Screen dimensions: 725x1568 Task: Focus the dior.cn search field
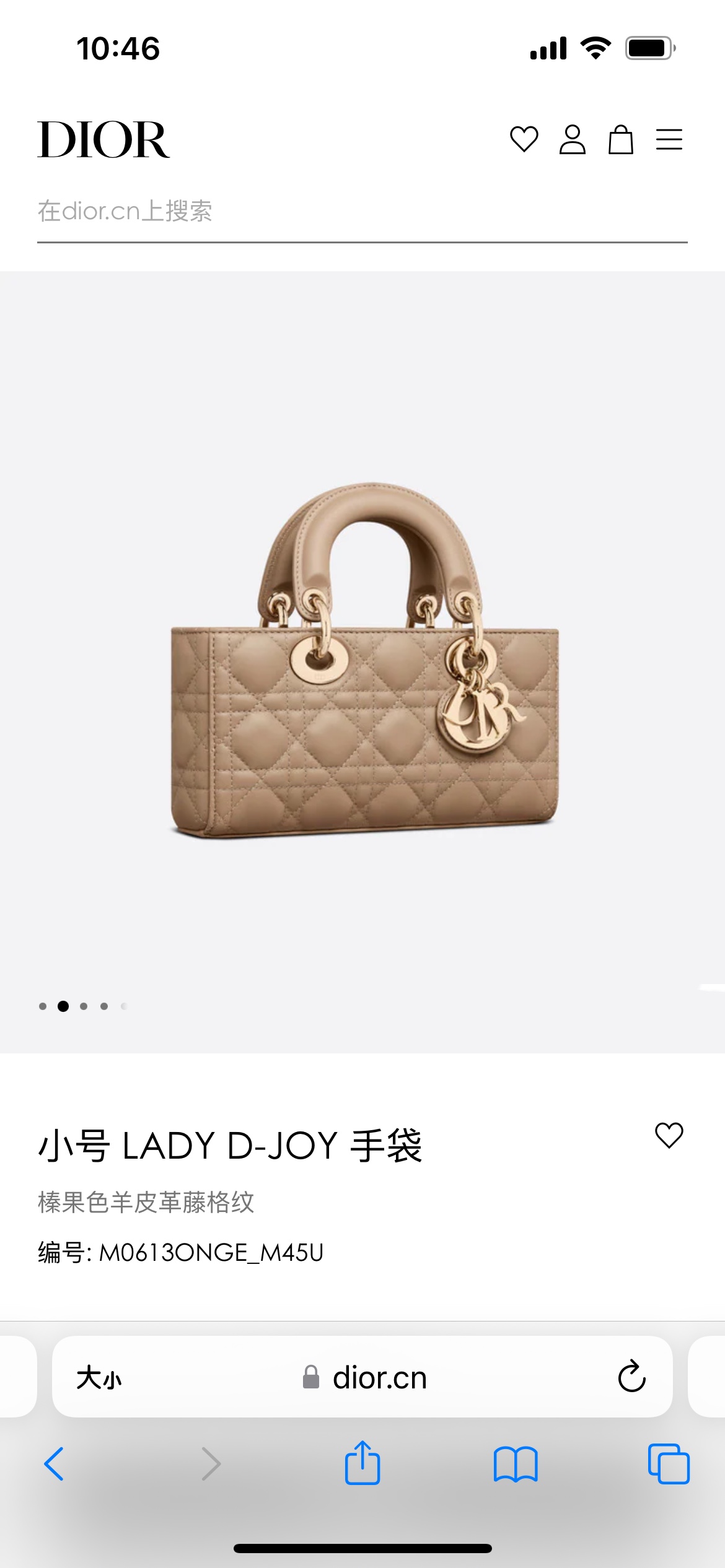362,212
